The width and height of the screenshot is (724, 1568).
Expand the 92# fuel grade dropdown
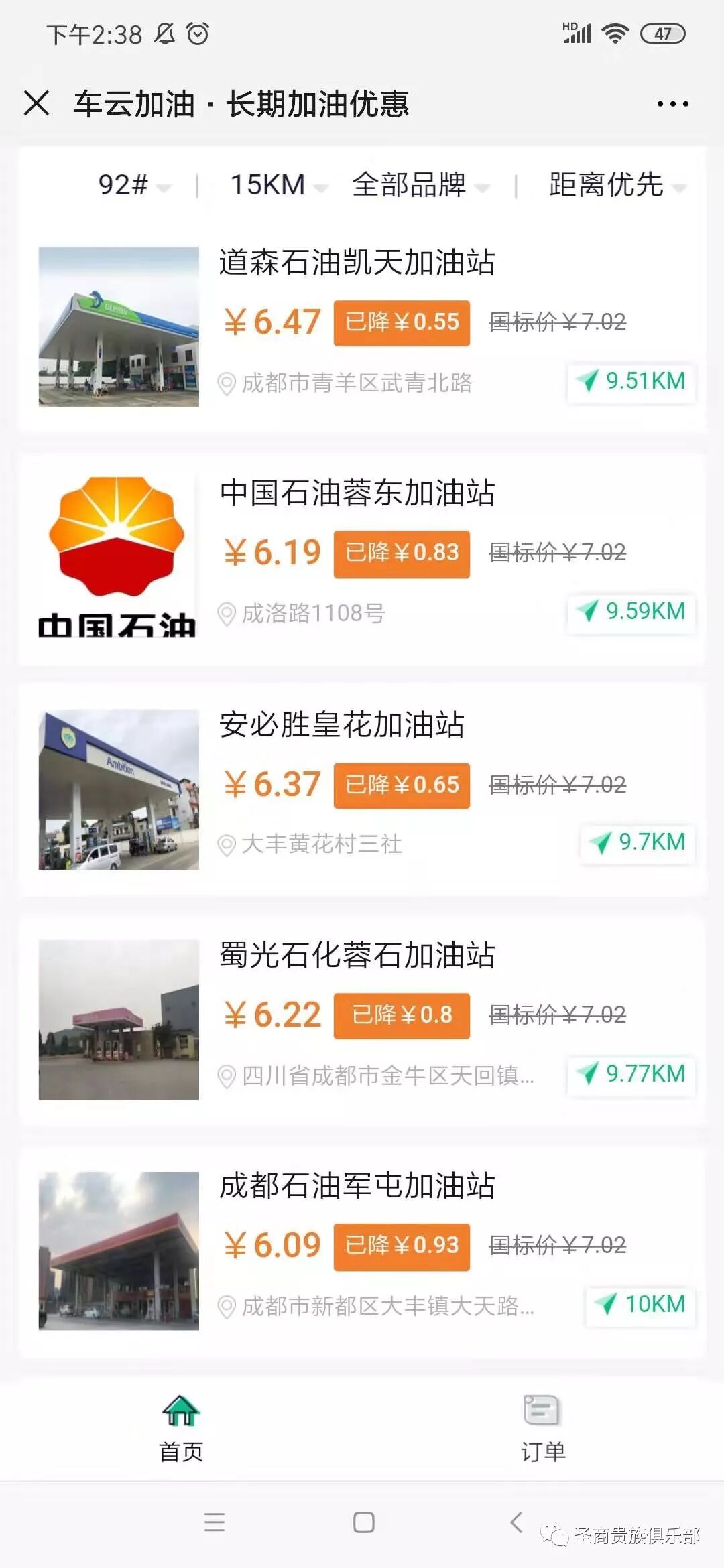tap(133, 185)
